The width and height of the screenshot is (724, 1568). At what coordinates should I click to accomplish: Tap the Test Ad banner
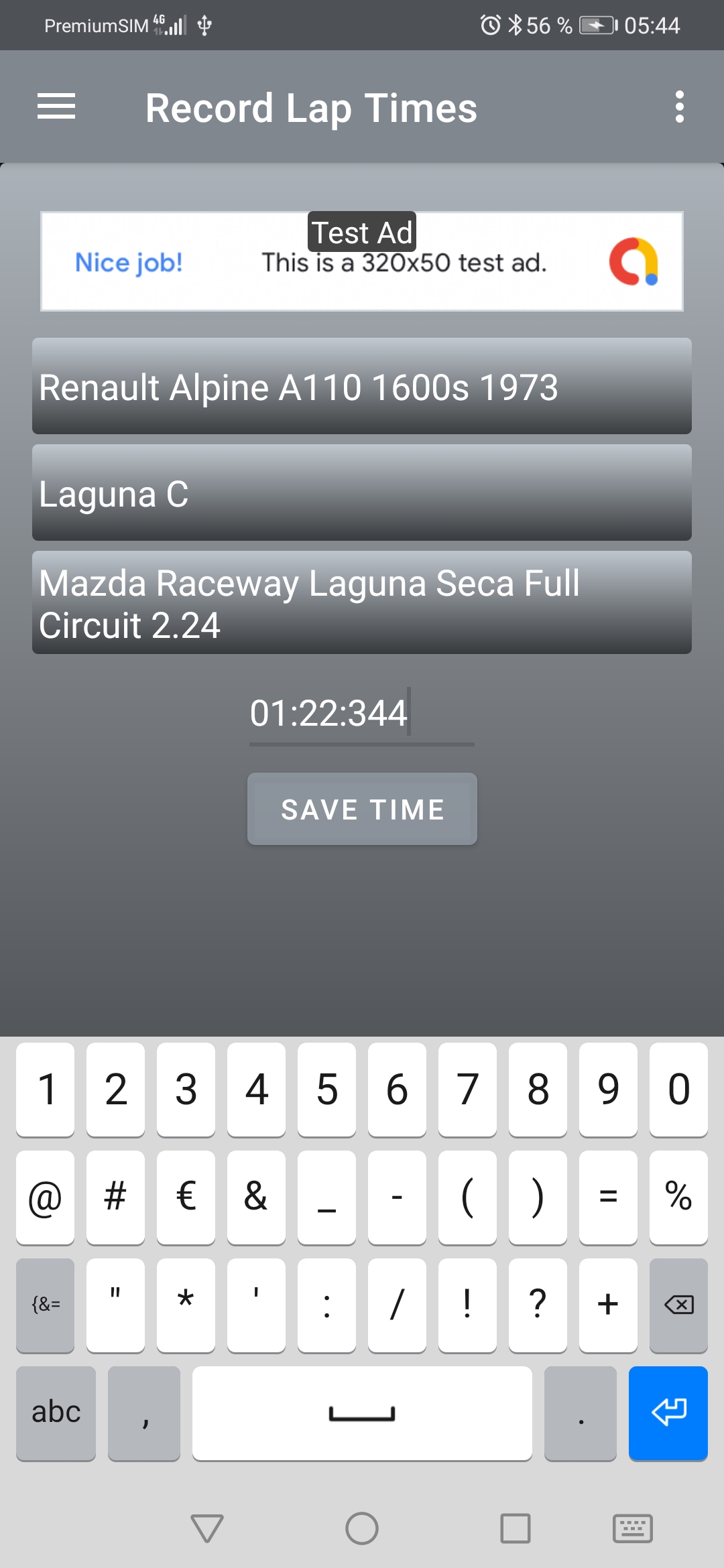362,261
